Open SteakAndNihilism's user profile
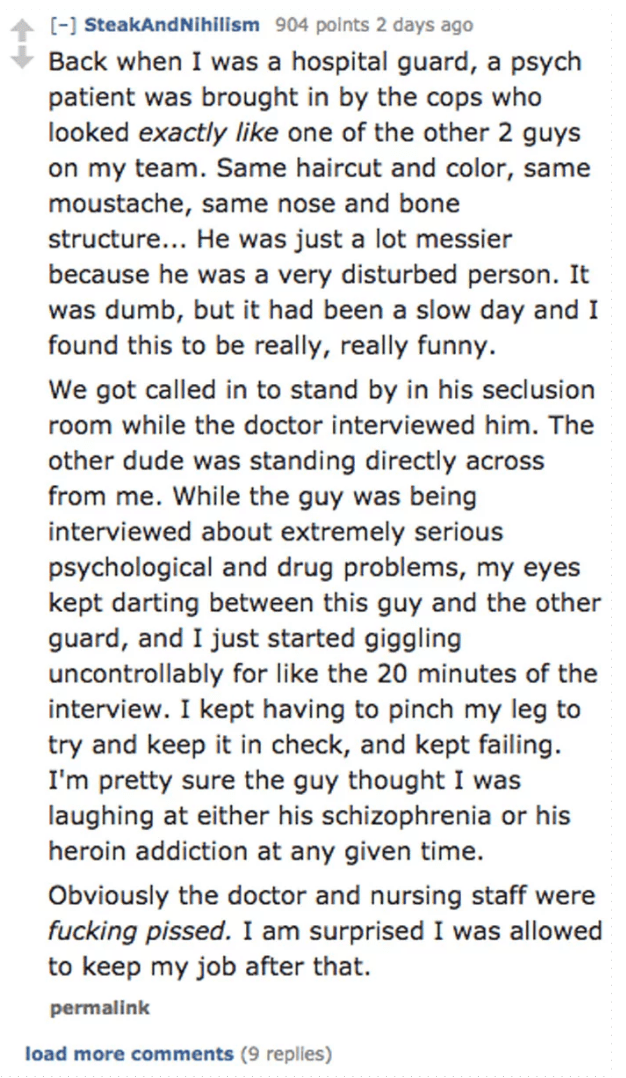The height and width of the screenshot is (1078, 626). pos(172,25)
